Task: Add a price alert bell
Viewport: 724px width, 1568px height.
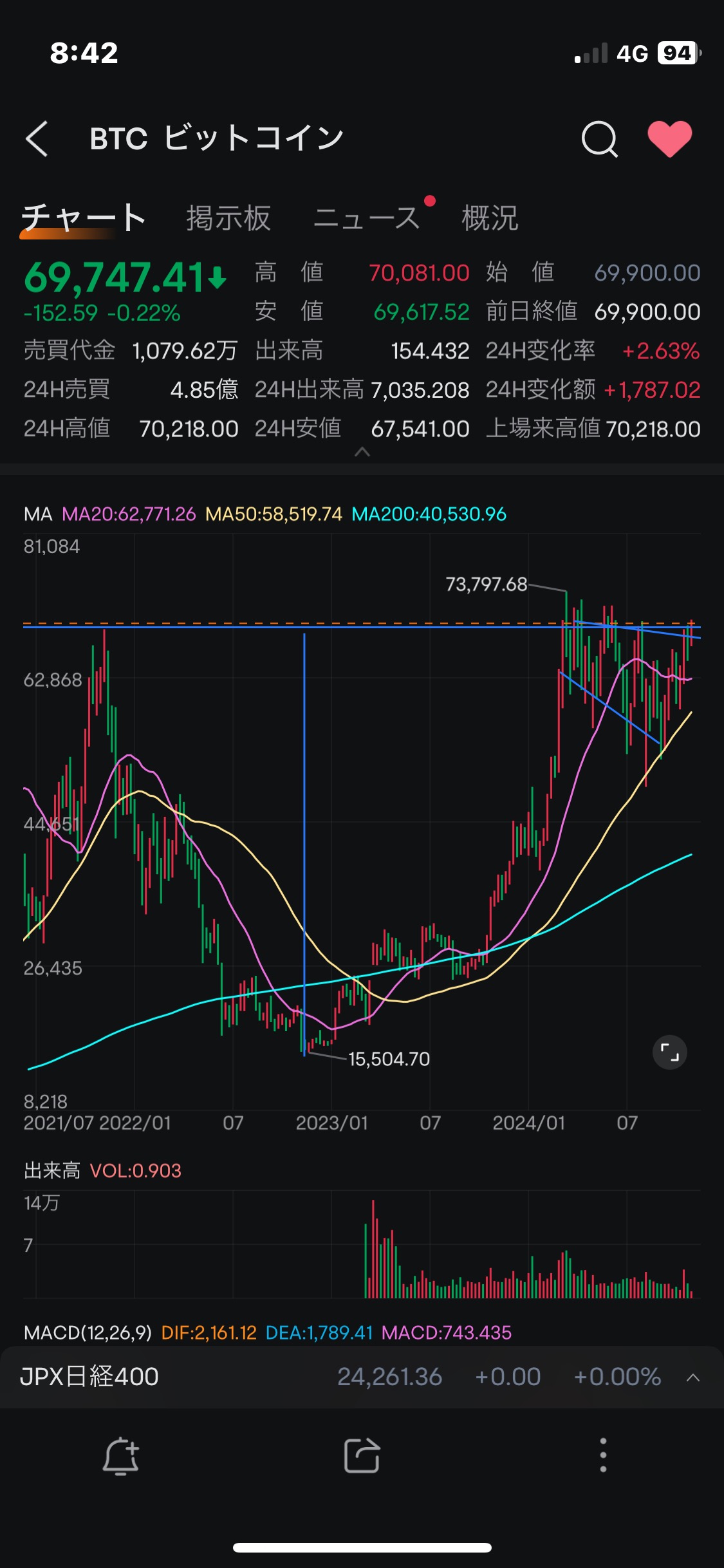Action: [121, 1455]
